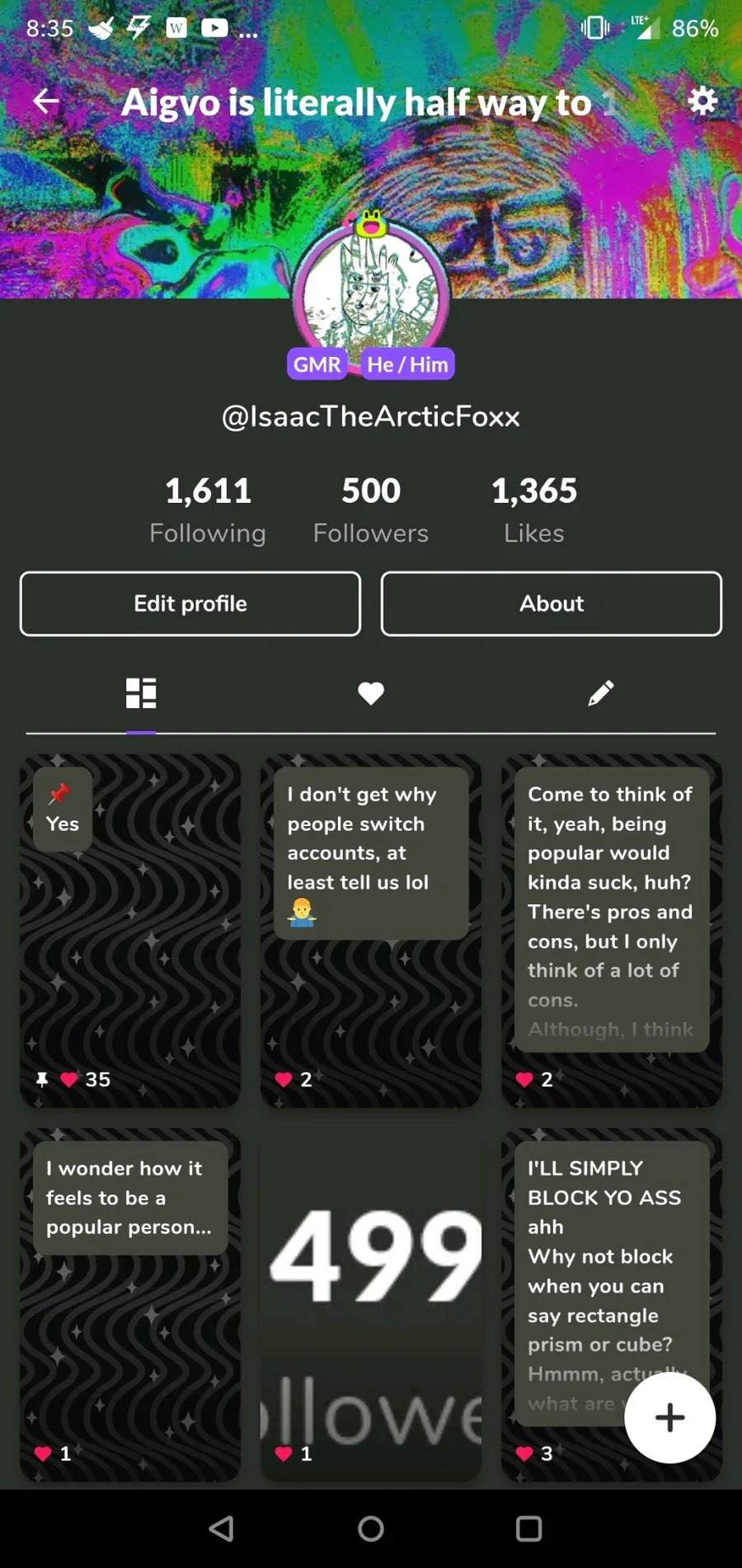Create a new post with plus button
742x1568 pixels.
pos(669,1417)
